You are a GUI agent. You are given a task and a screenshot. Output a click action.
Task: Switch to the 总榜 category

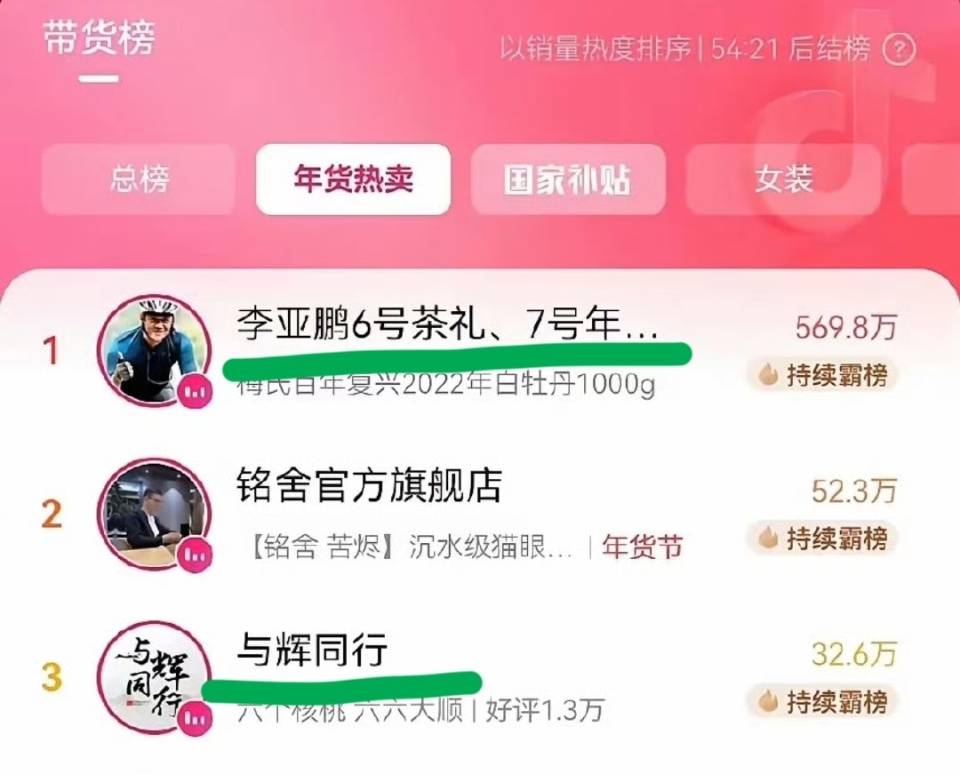click(x=139, y=180)
